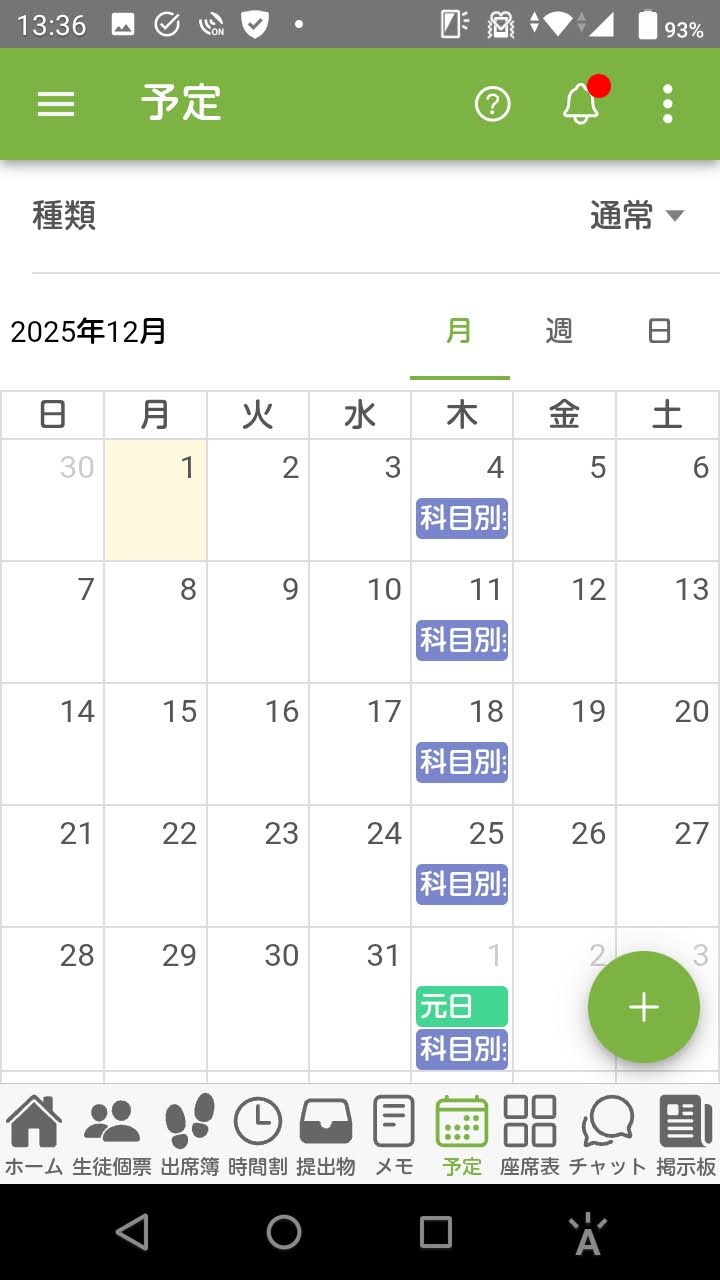The image size is (720, 1280).
Task: Open the 時間割 timetable tab
Action: [258, 1134]
